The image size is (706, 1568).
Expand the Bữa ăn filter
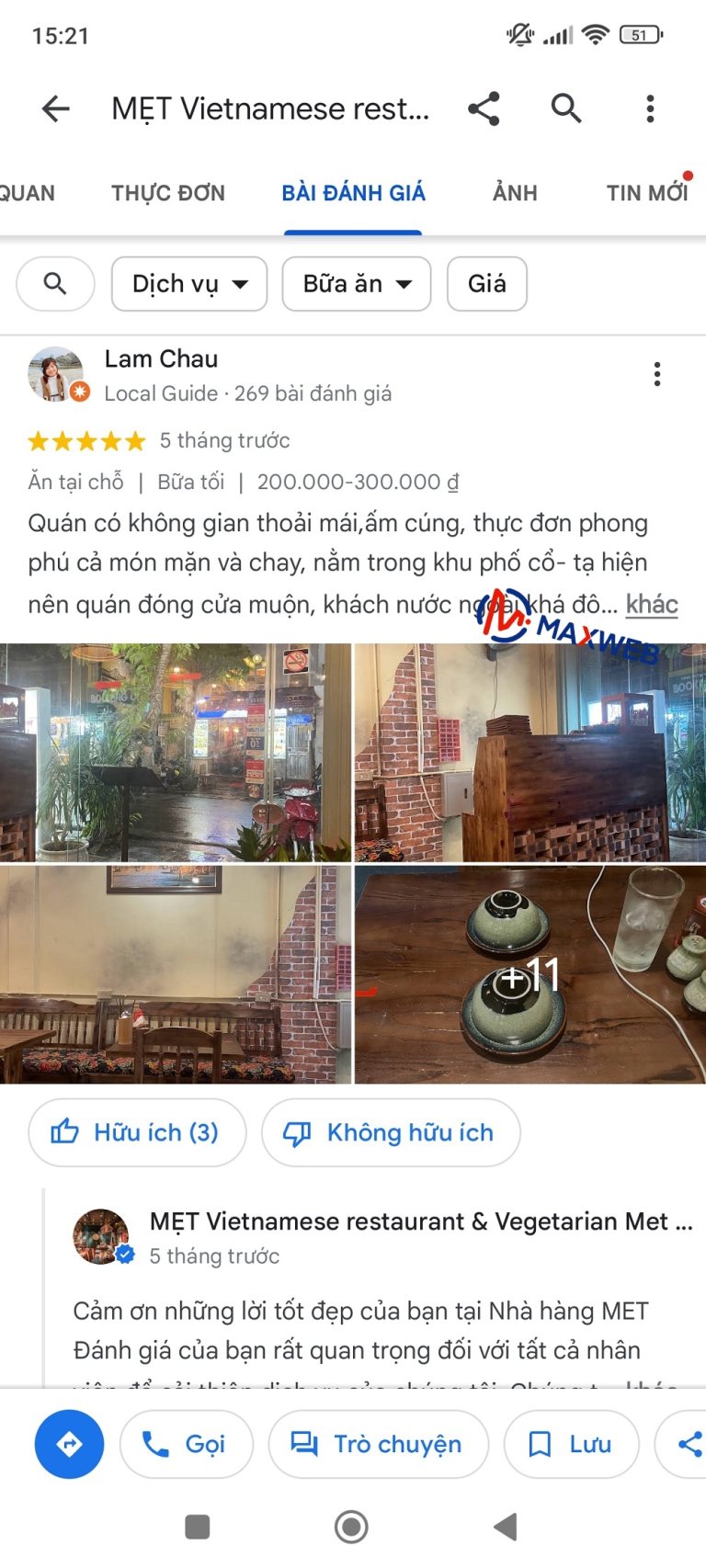coord(356,283)
